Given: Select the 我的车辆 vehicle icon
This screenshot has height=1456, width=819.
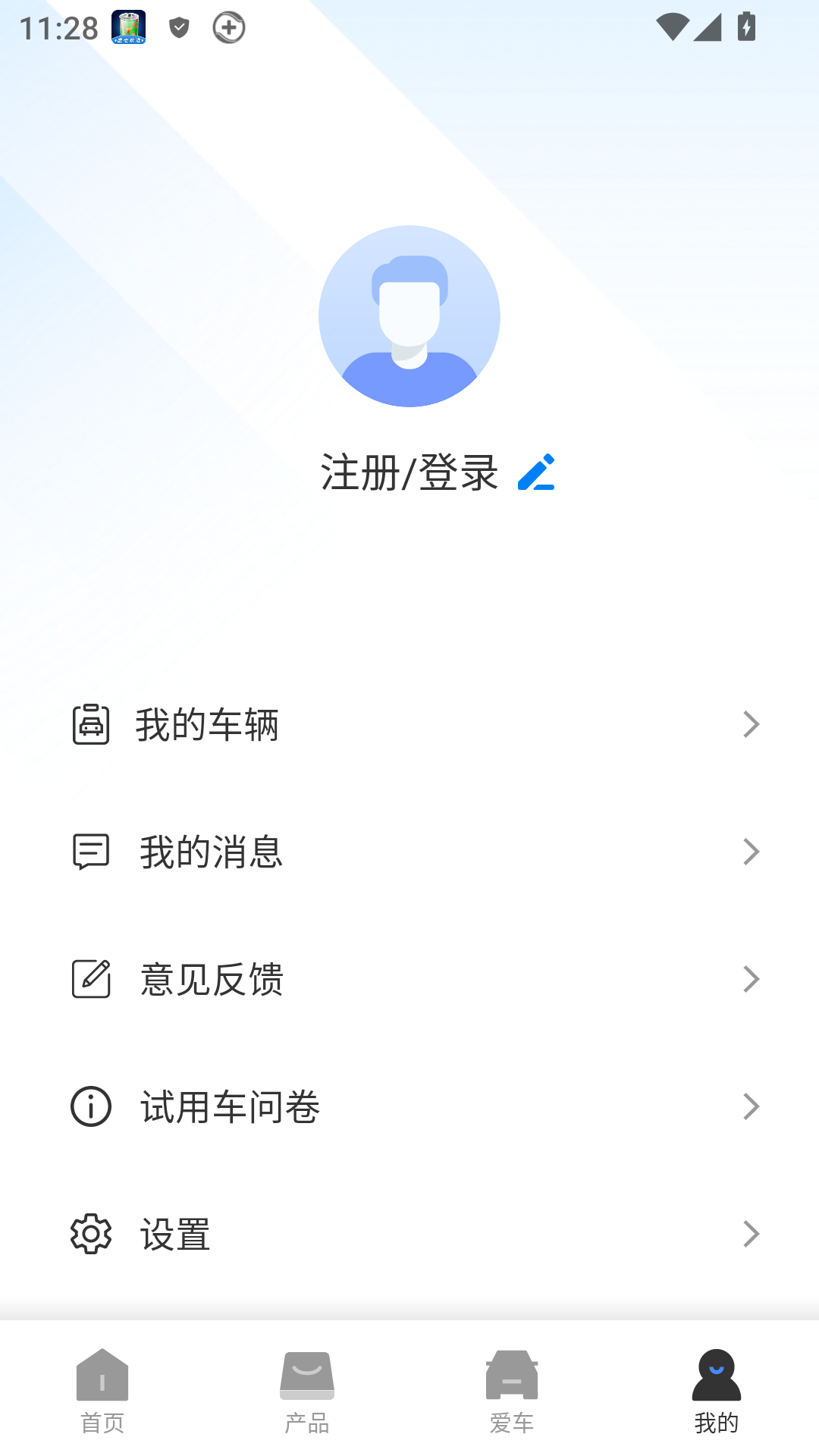Looking at the screenshot, I should [x=90, y=724].
